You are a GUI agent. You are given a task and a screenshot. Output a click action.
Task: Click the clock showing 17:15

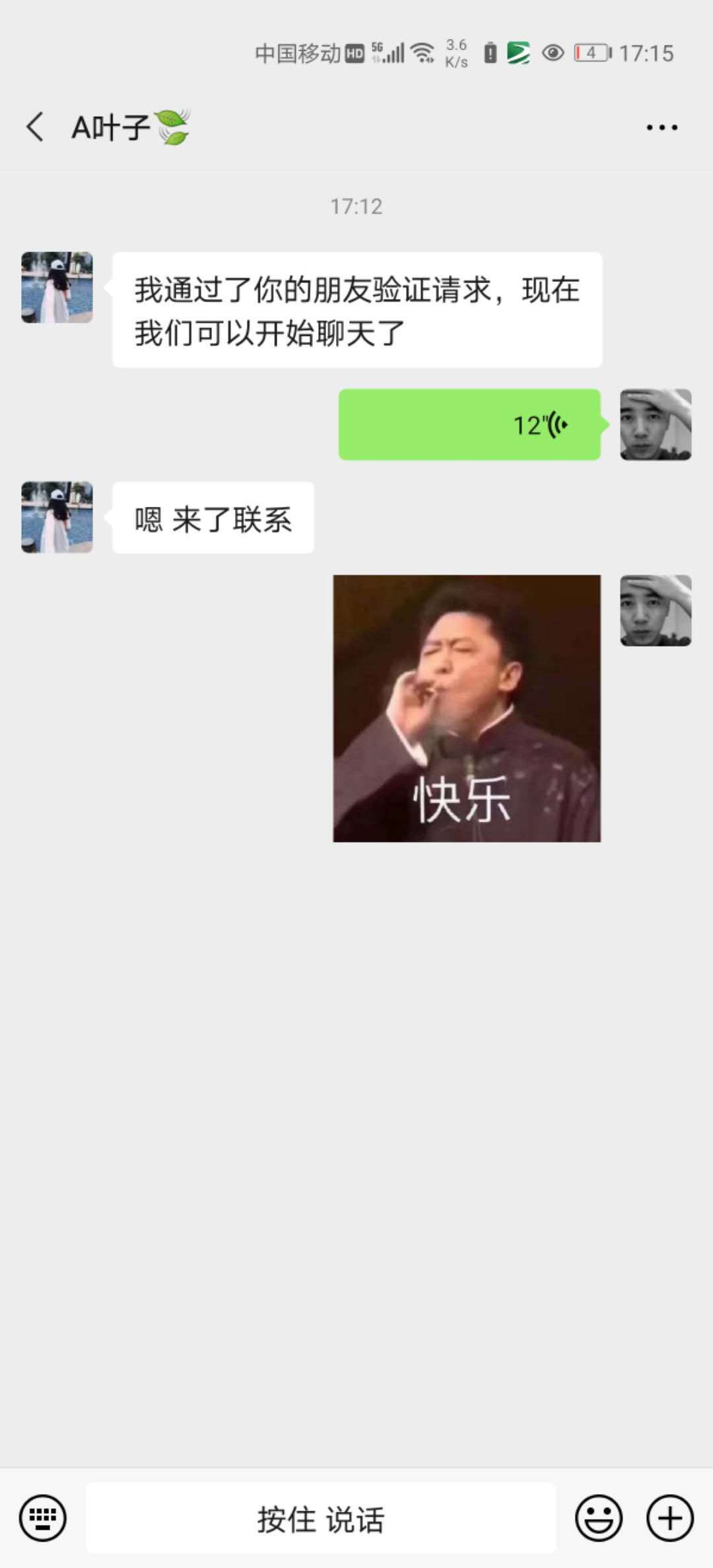[646, 53]
